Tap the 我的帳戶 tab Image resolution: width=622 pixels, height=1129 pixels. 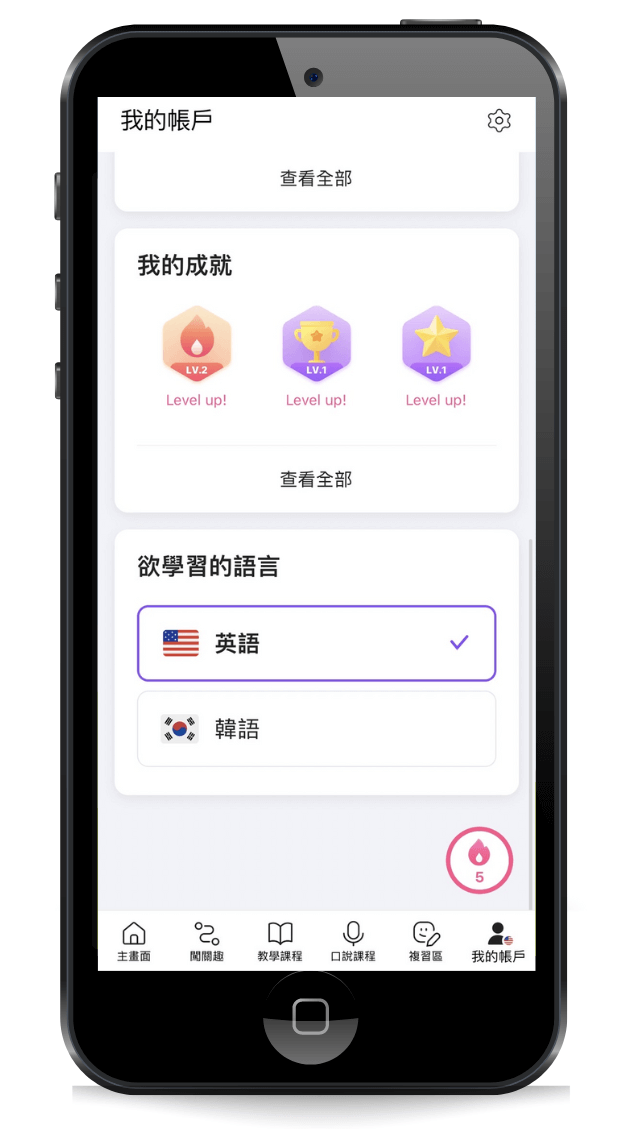[498, 942]
